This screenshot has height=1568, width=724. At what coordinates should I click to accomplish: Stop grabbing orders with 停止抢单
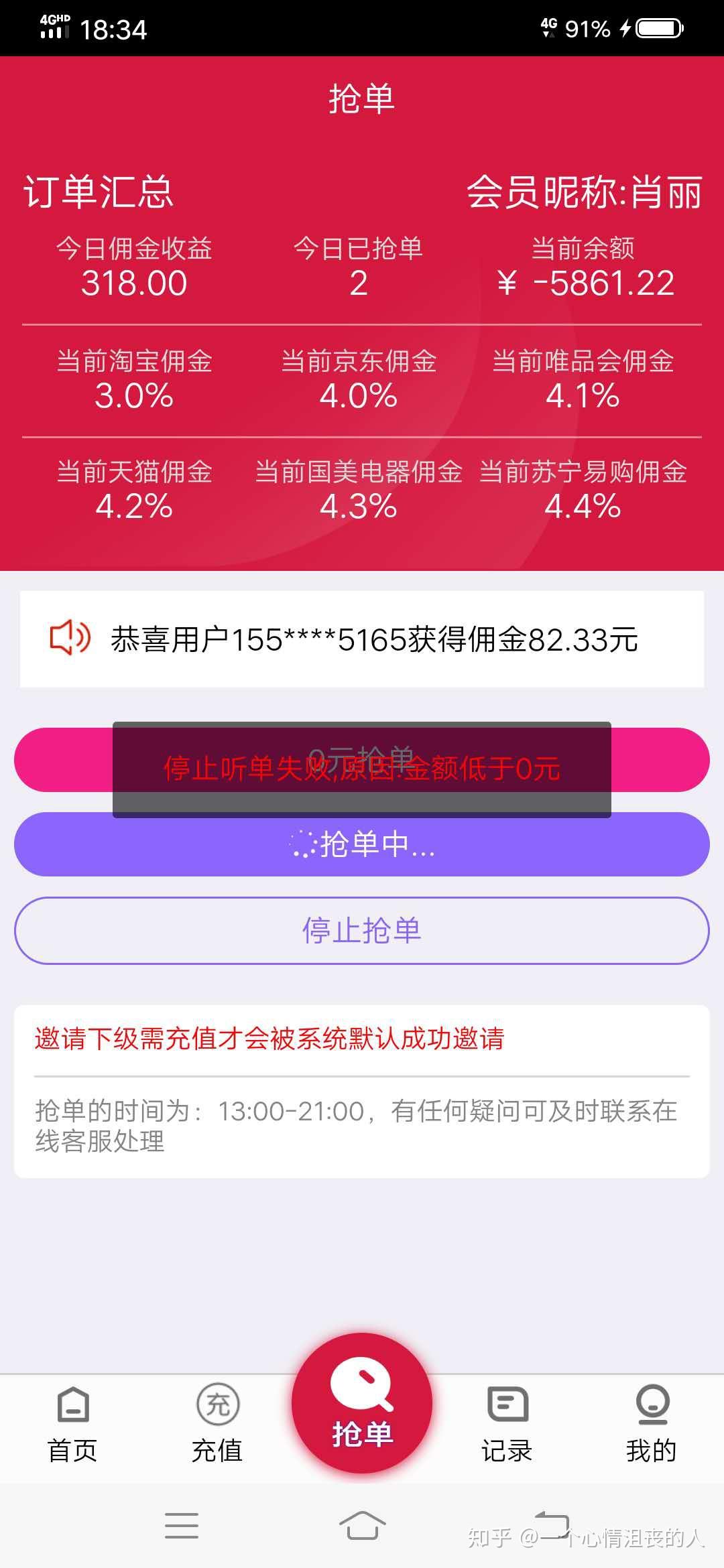click(x=362, y=930)
